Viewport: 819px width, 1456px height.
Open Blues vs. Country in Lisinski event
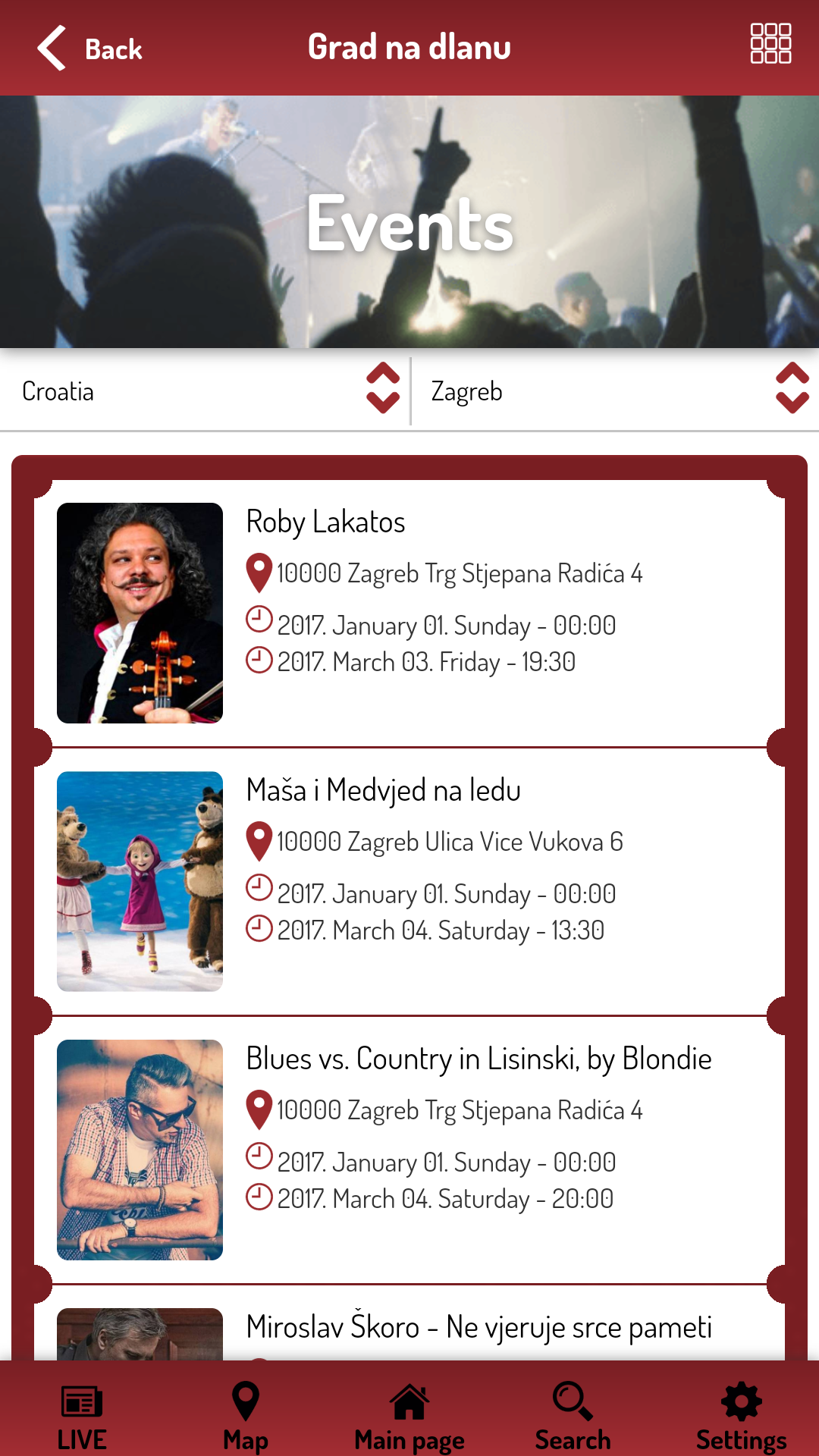(x=409, y=1150)
